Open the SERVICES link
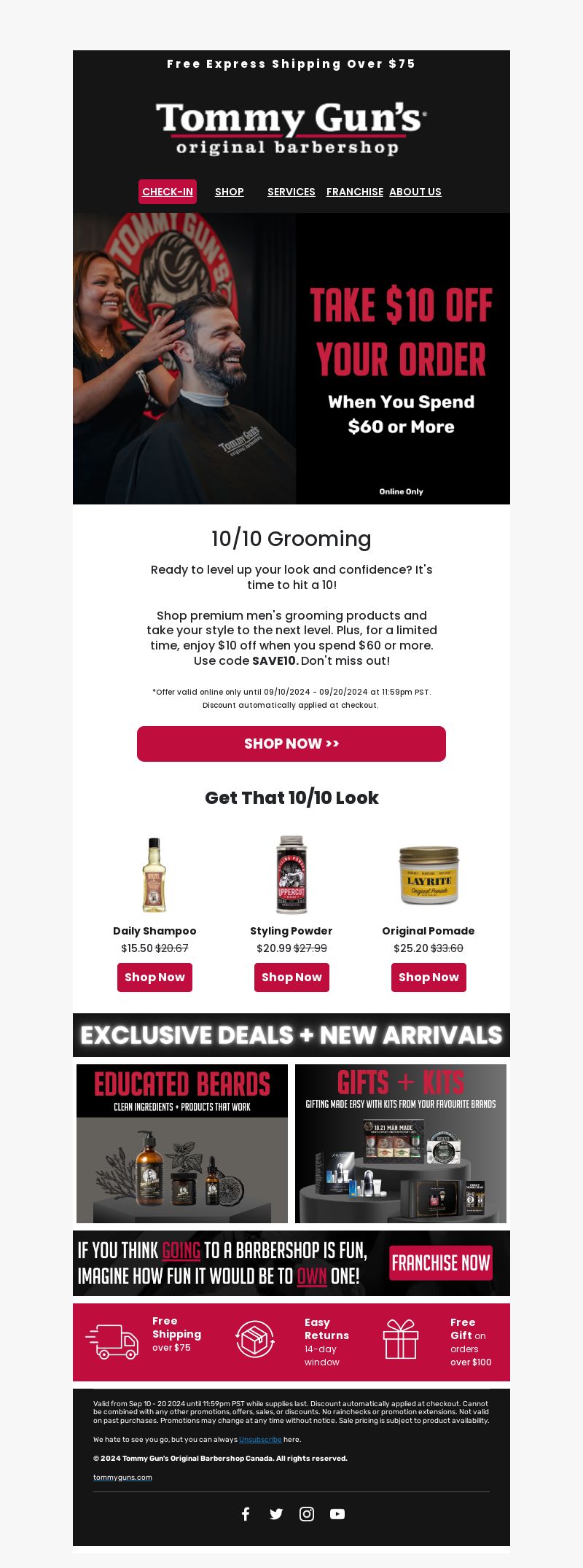This screenshot has width=583, height=1568. pyautogui.click(x=291, y=192)
